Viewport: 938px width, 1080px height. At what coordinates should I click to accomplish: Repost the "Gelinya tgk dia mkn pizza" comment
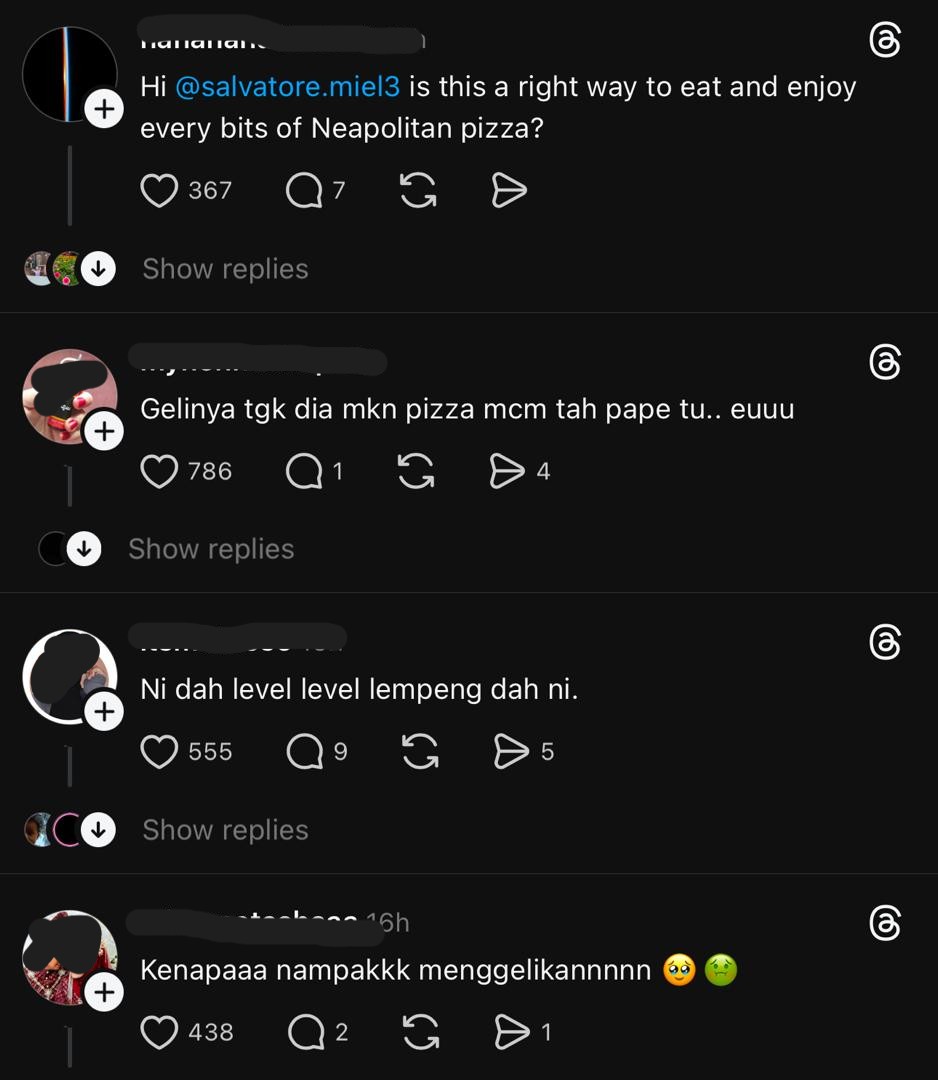(x=416, y=471)
